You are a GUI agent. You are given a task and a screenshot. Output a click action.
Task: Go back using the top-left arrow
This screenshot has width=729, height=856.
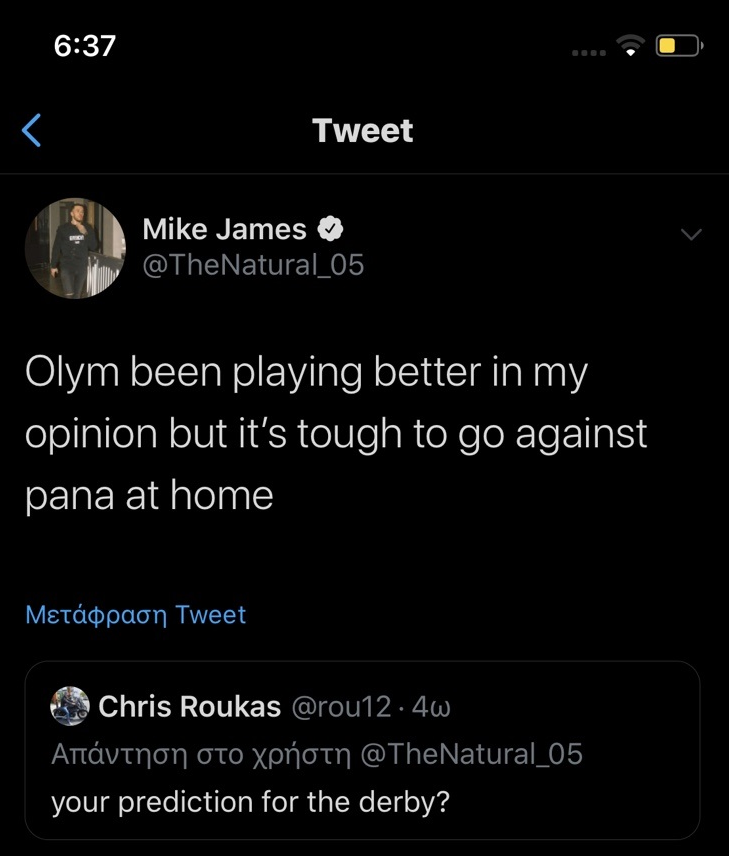point(32,130)
